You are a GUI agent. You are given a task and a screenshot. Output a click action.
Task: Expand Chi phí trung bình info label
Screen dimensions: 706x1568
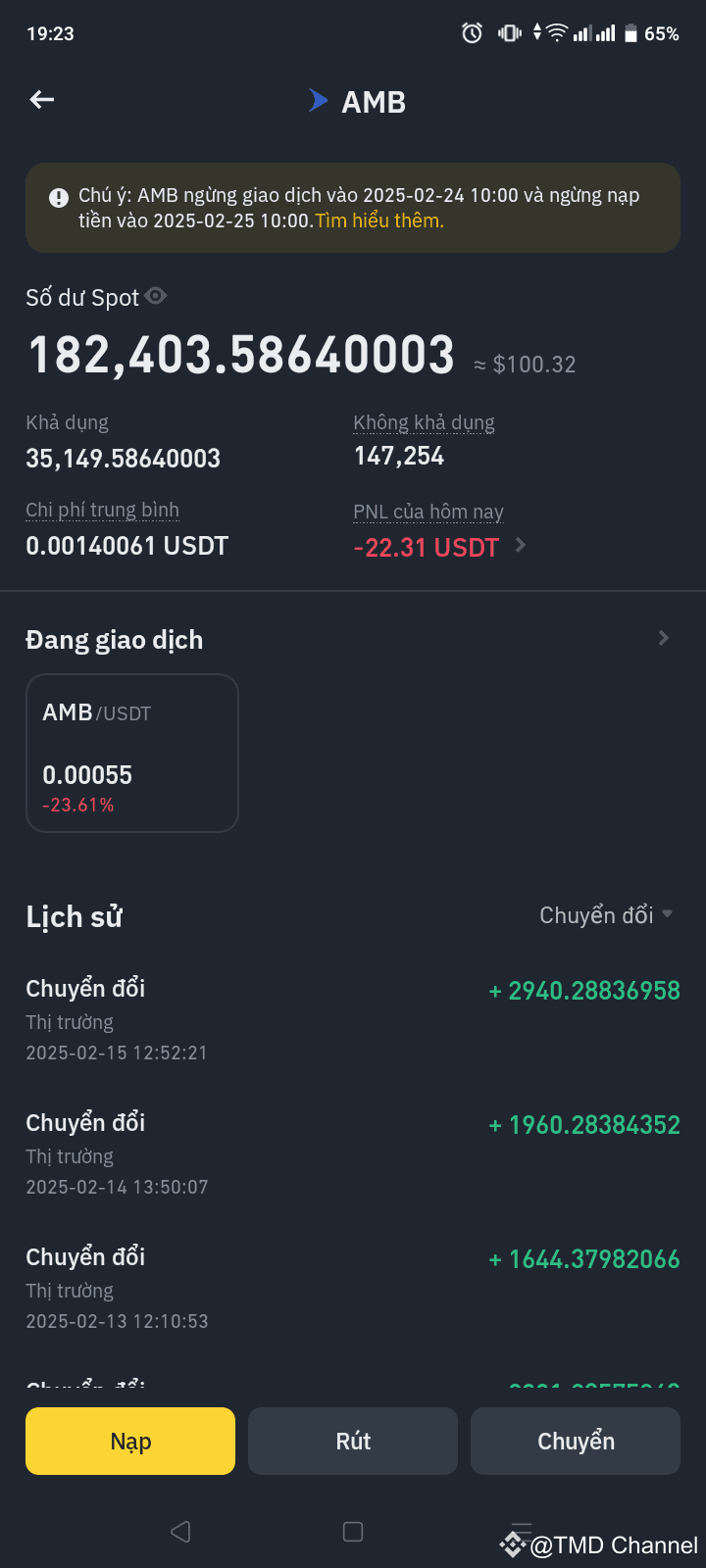click(102, 511)
